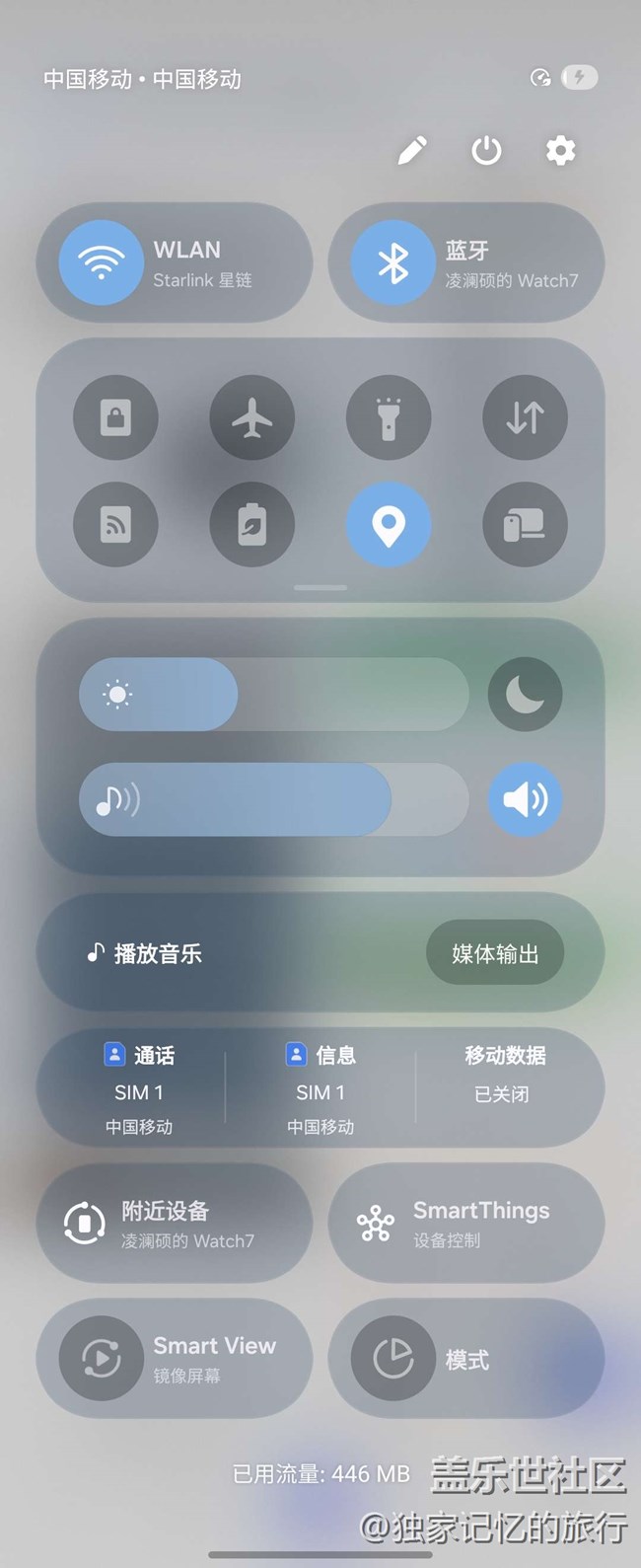Open 附近设备 nearby devices
Screen dimensions: 641x1568
[175, 1224]
